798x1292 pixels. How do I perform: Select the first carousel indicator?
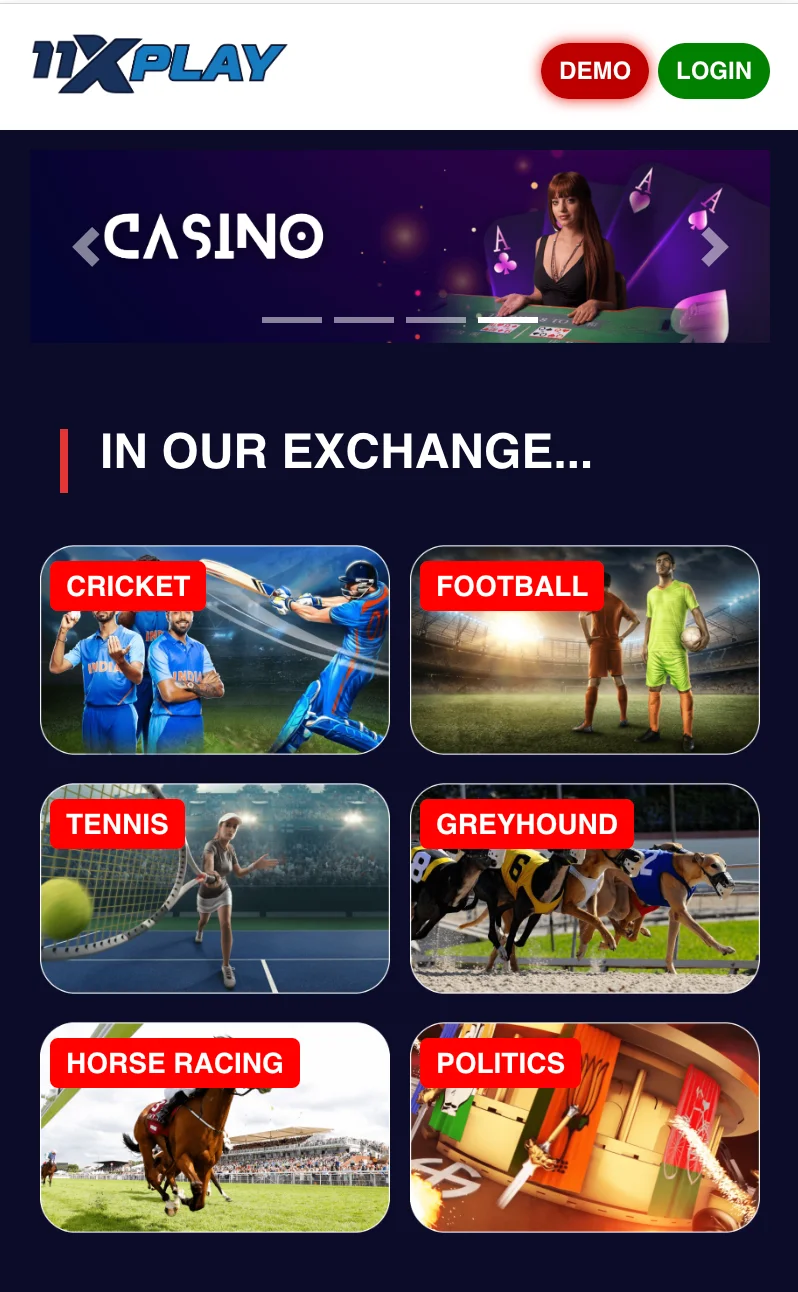[x=291, y=320]
